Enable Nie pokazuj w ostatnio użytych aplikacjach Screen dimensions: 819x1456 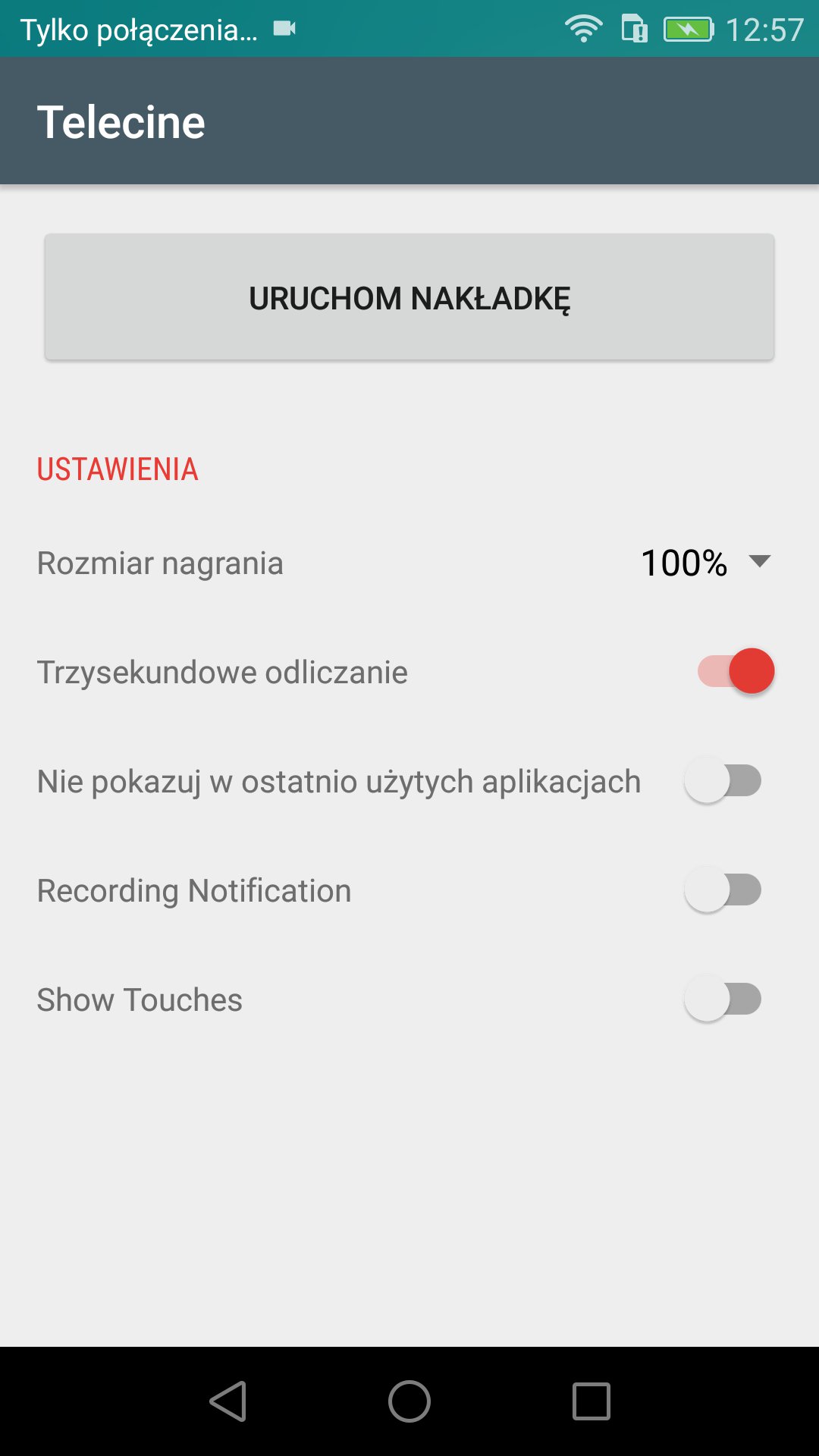click(723, 780)
